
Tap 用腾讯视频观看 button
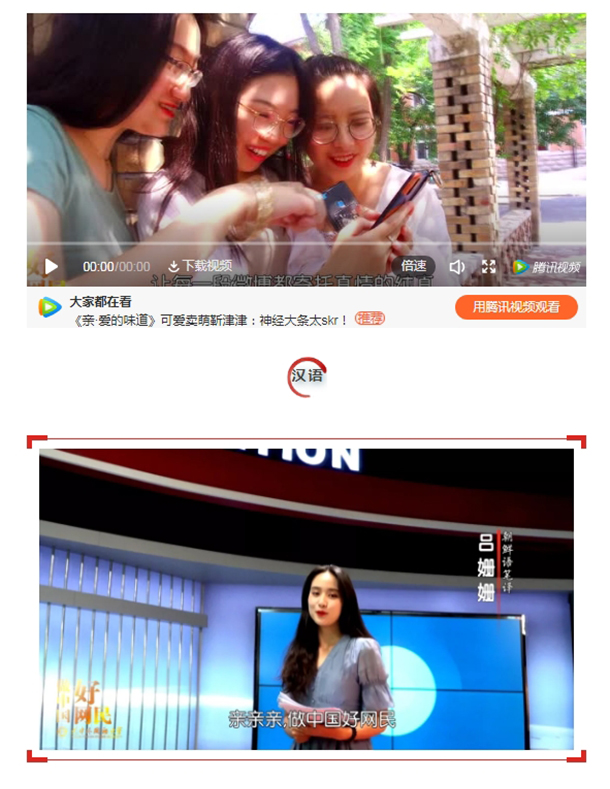click(516, 307)
